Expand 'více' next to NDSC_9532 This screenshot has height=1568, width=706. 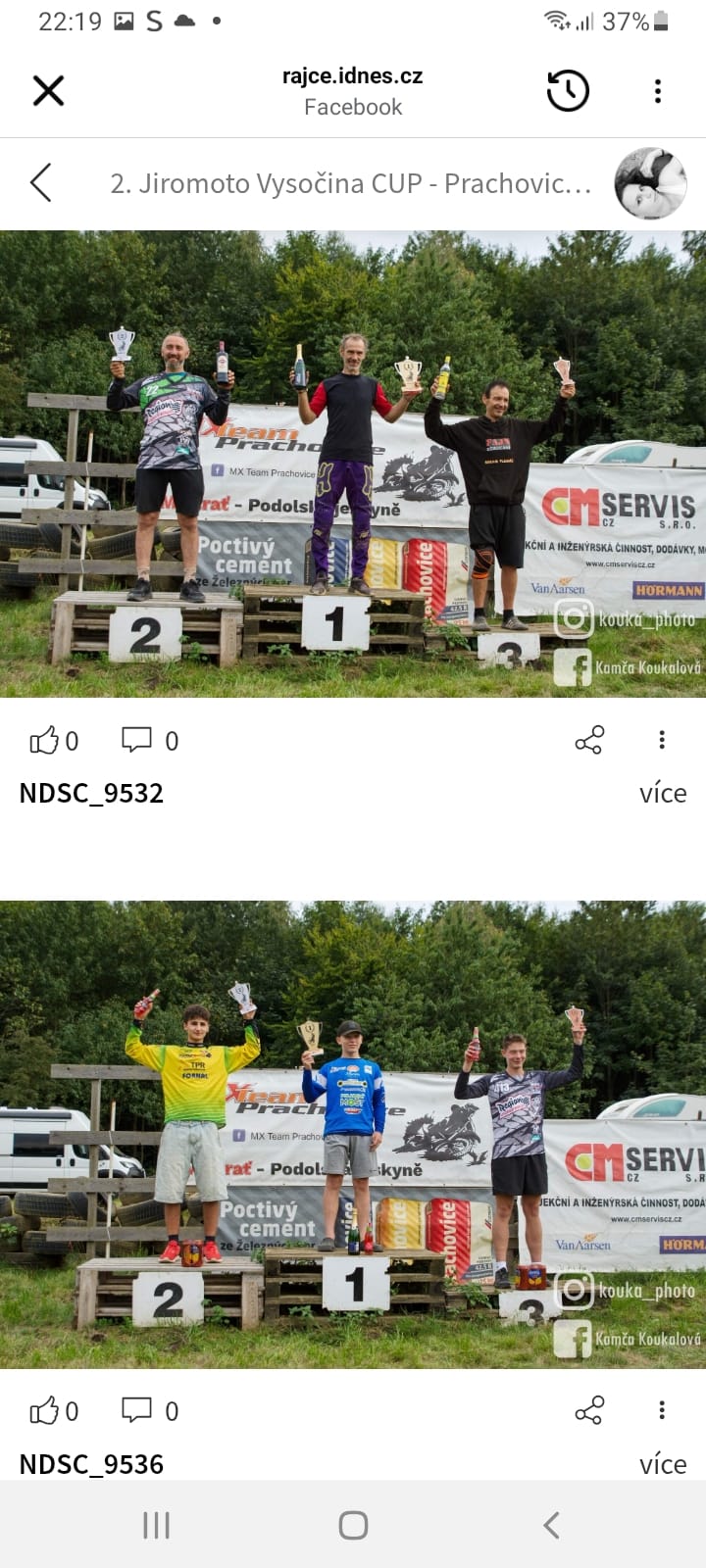(x=663, y=793)
